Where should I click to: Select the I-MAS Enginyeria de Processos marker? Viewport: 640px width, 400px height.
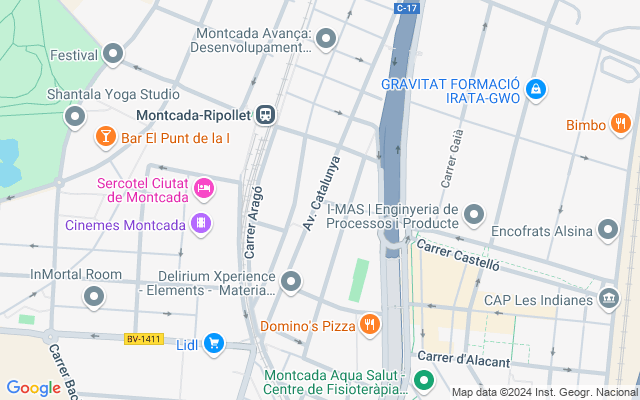pyautogui.click(x=474, y=215)
